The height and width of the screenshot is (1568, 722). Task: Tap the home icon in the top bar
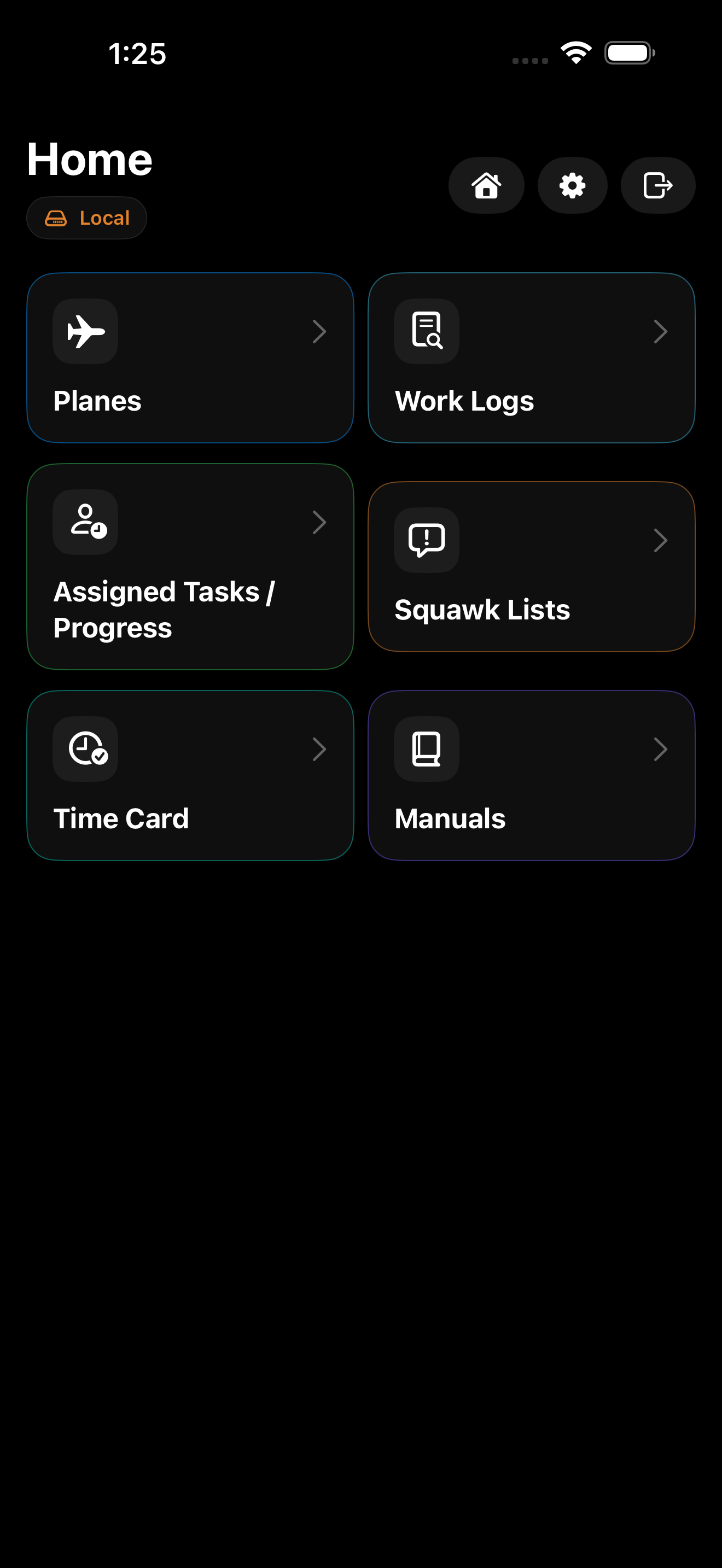pos(486,186)
